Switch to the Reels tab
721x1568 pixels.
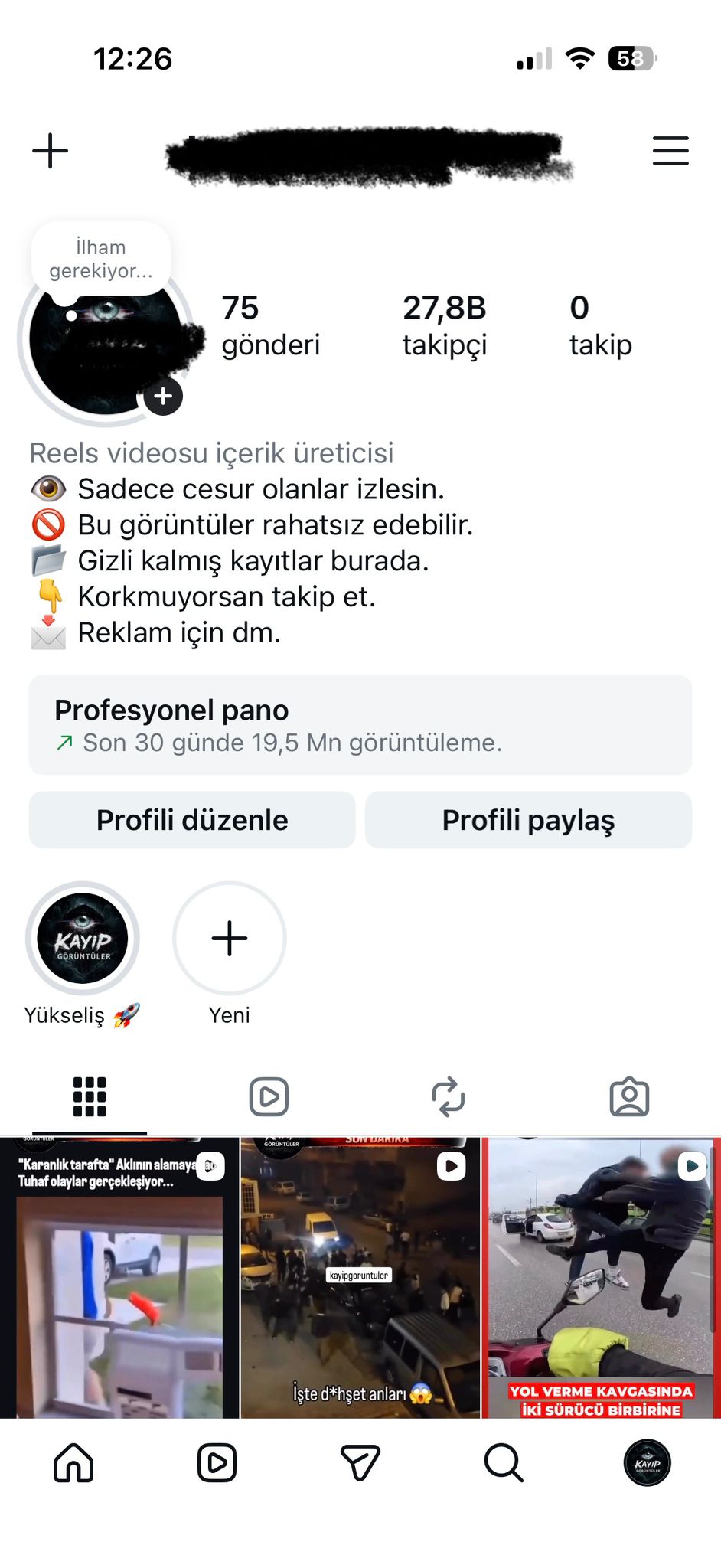269,1096
